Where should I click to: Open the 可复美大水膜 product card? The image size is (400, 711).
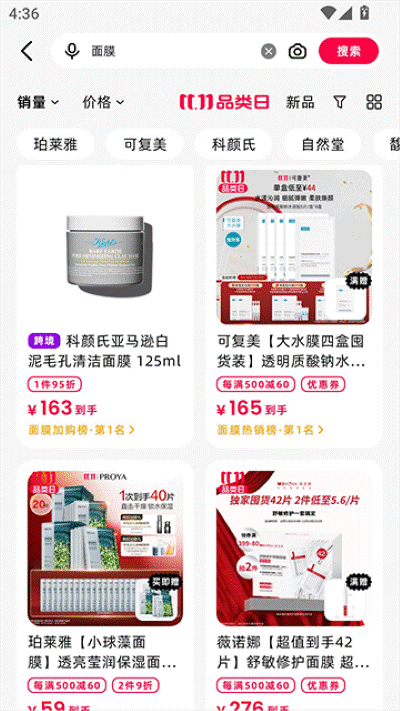click(294, 306)
